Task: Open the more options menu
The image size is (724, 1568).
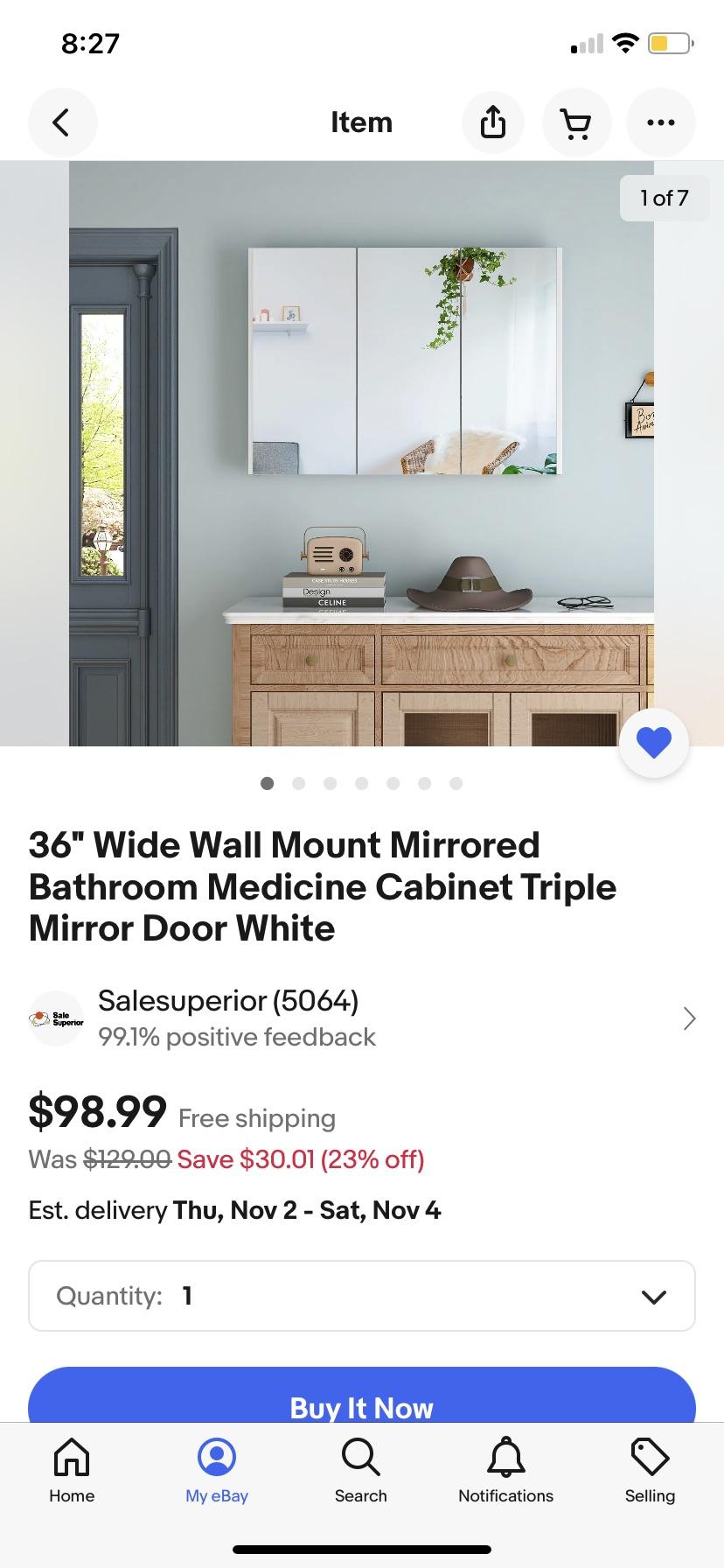Action: click(660, 122)
